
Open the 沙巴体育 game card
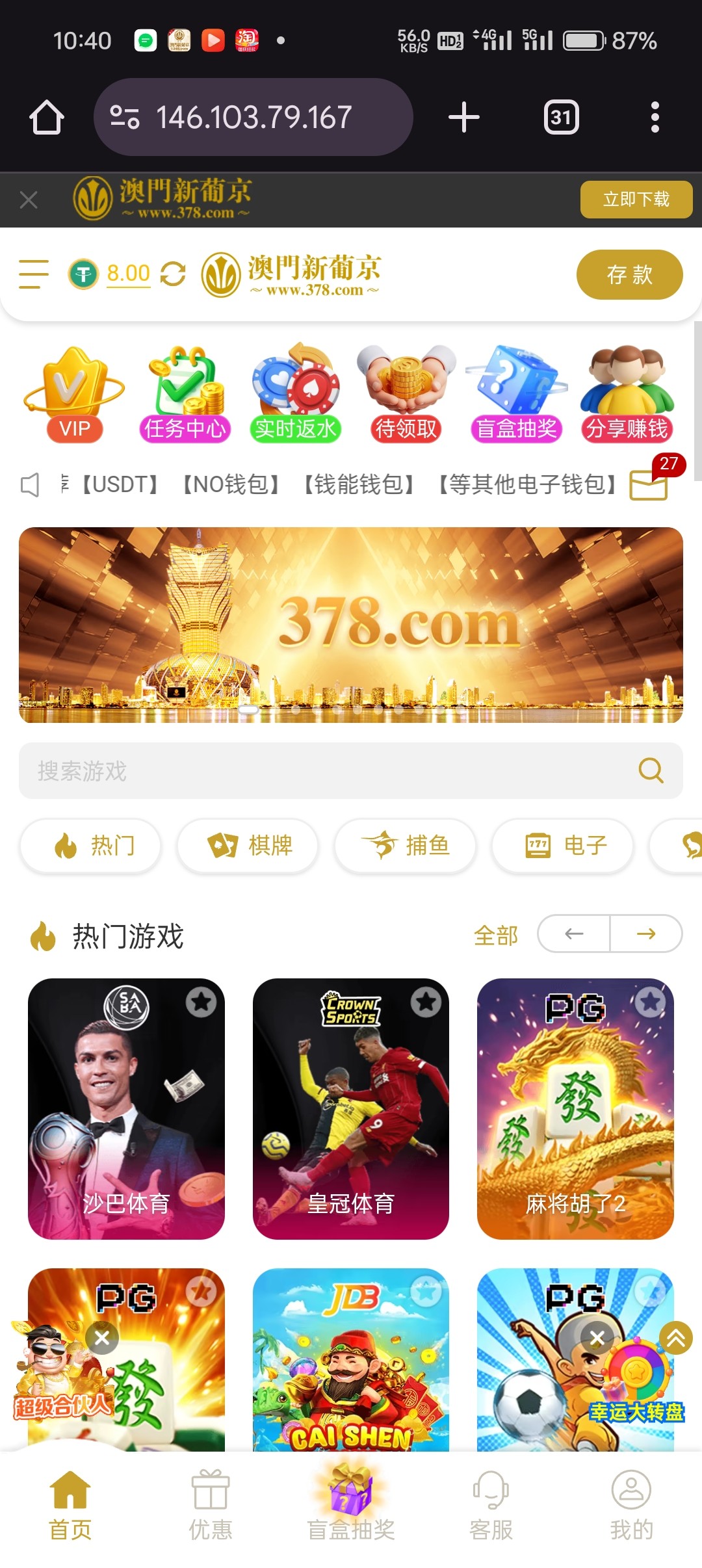click(x=126, y=1108)
